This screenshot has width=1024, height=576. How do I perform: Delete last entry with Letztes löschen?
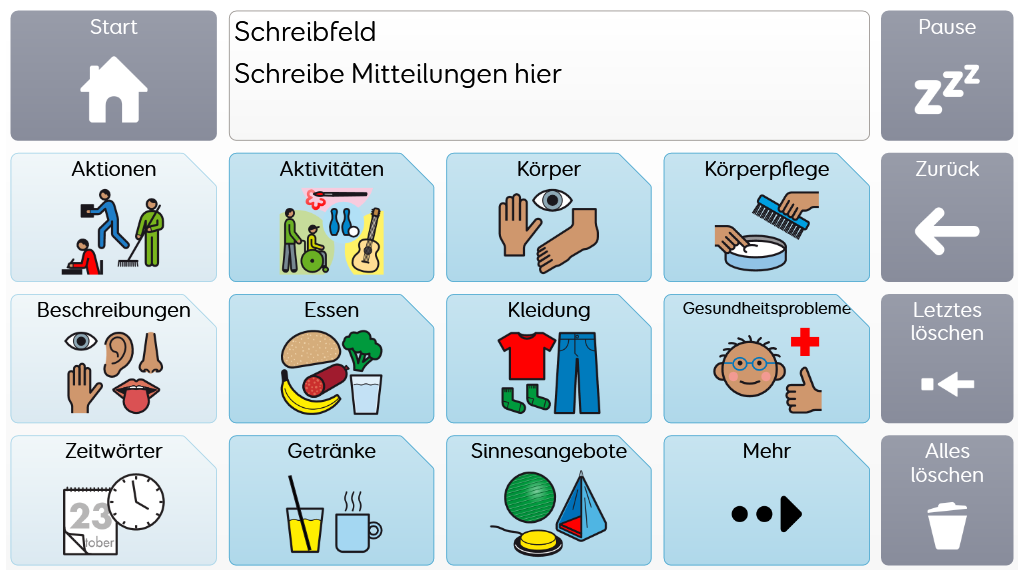[947, 359]
